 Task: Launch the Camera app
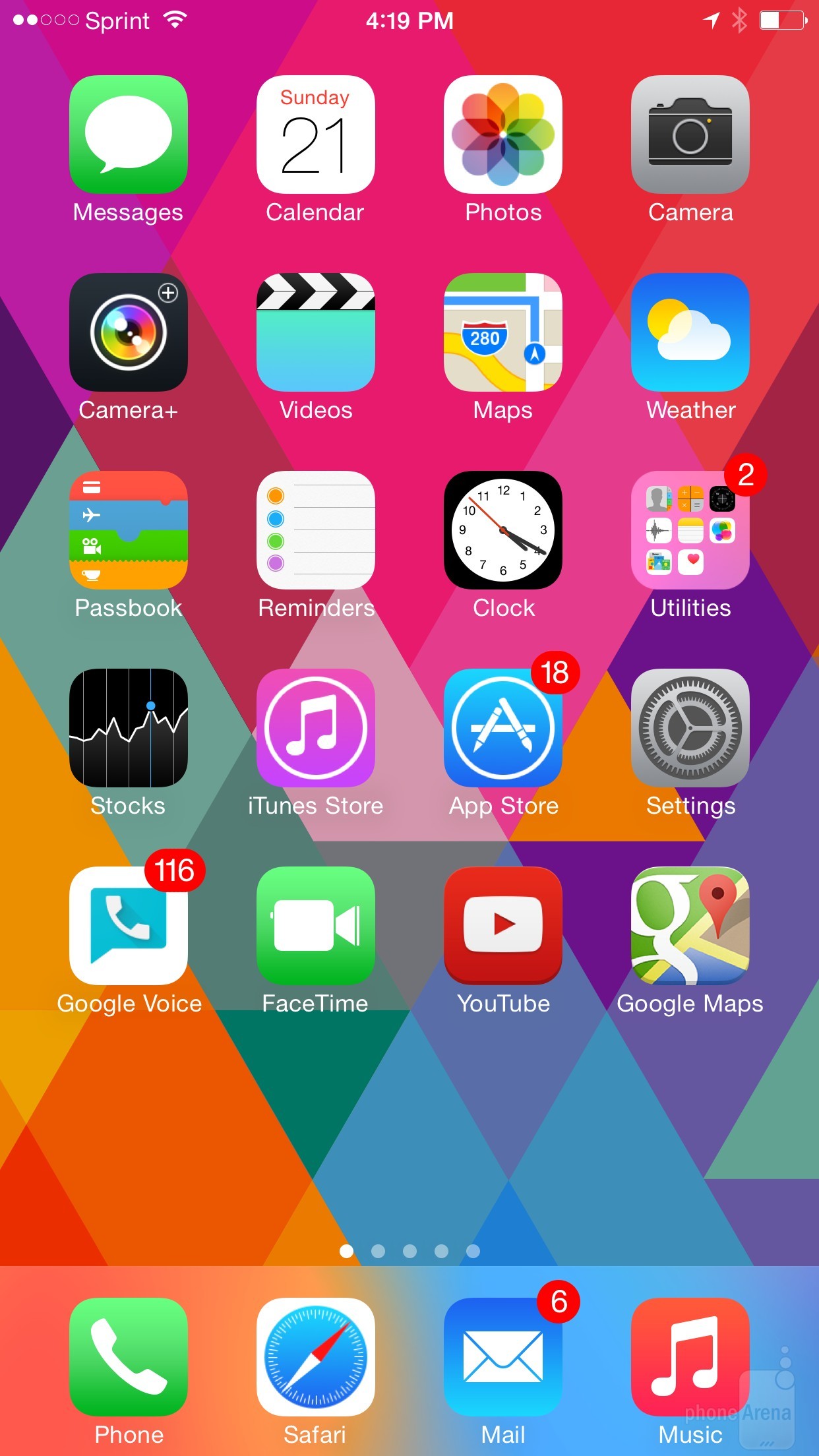(690, 135)
